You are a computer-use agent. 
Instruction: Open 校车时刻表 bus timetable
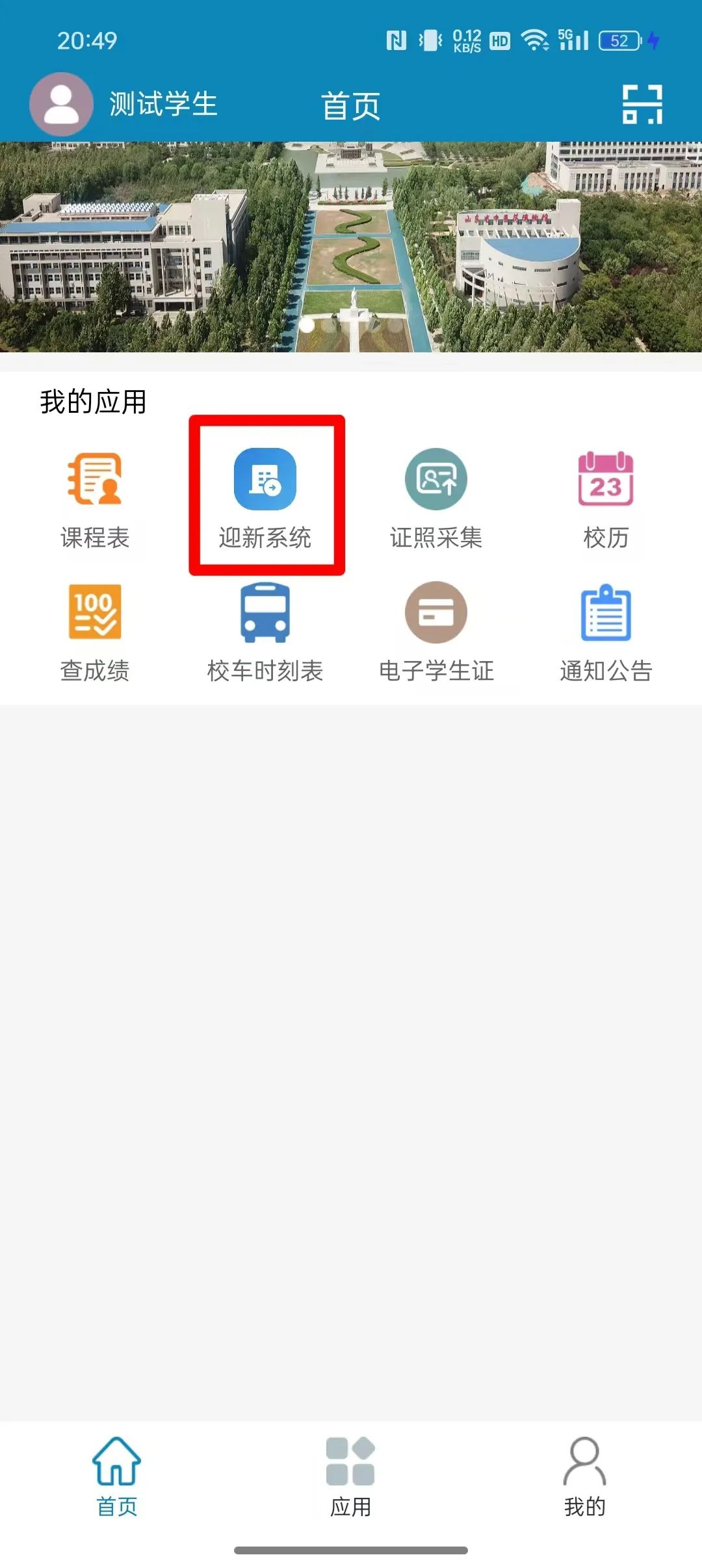point(265,632)
